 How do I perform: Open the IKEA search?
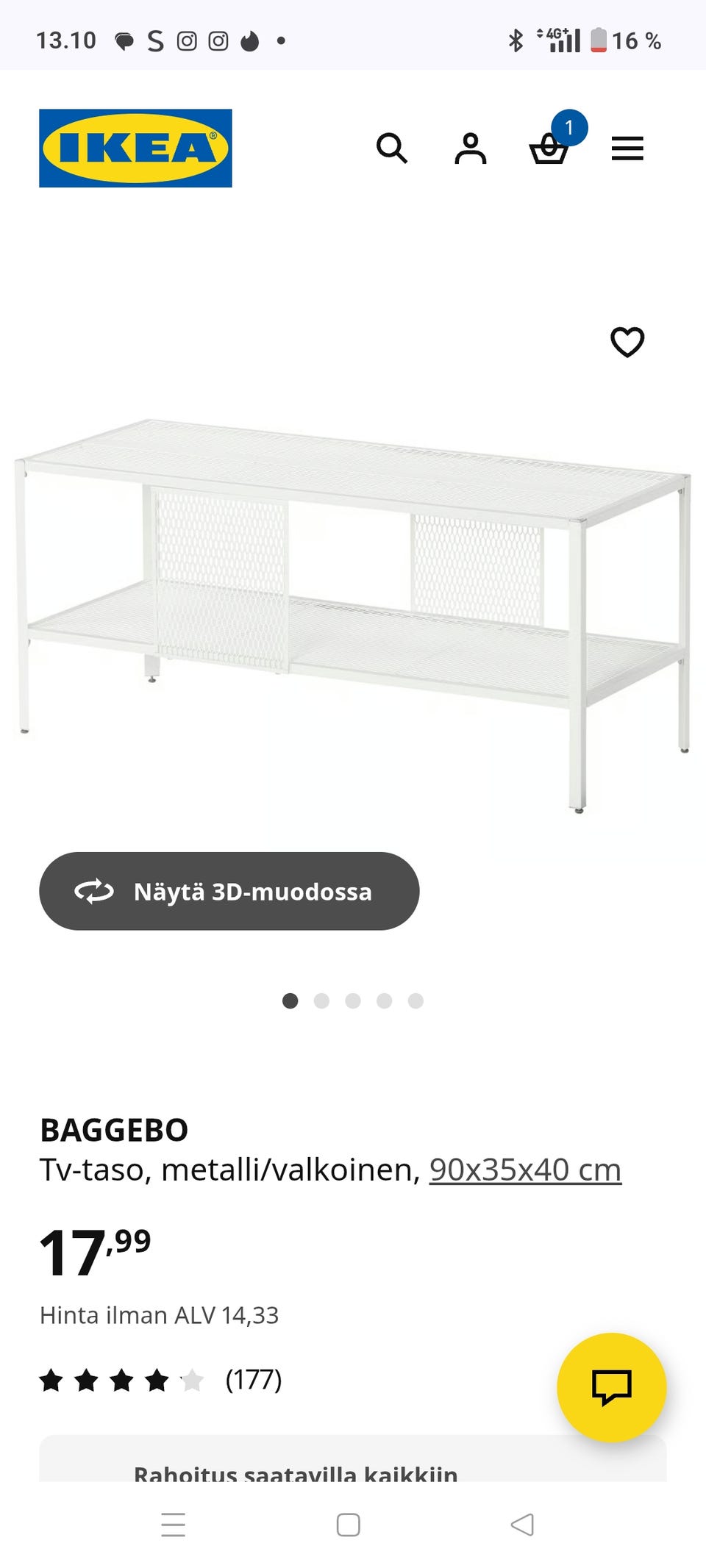tap(391, 148)
